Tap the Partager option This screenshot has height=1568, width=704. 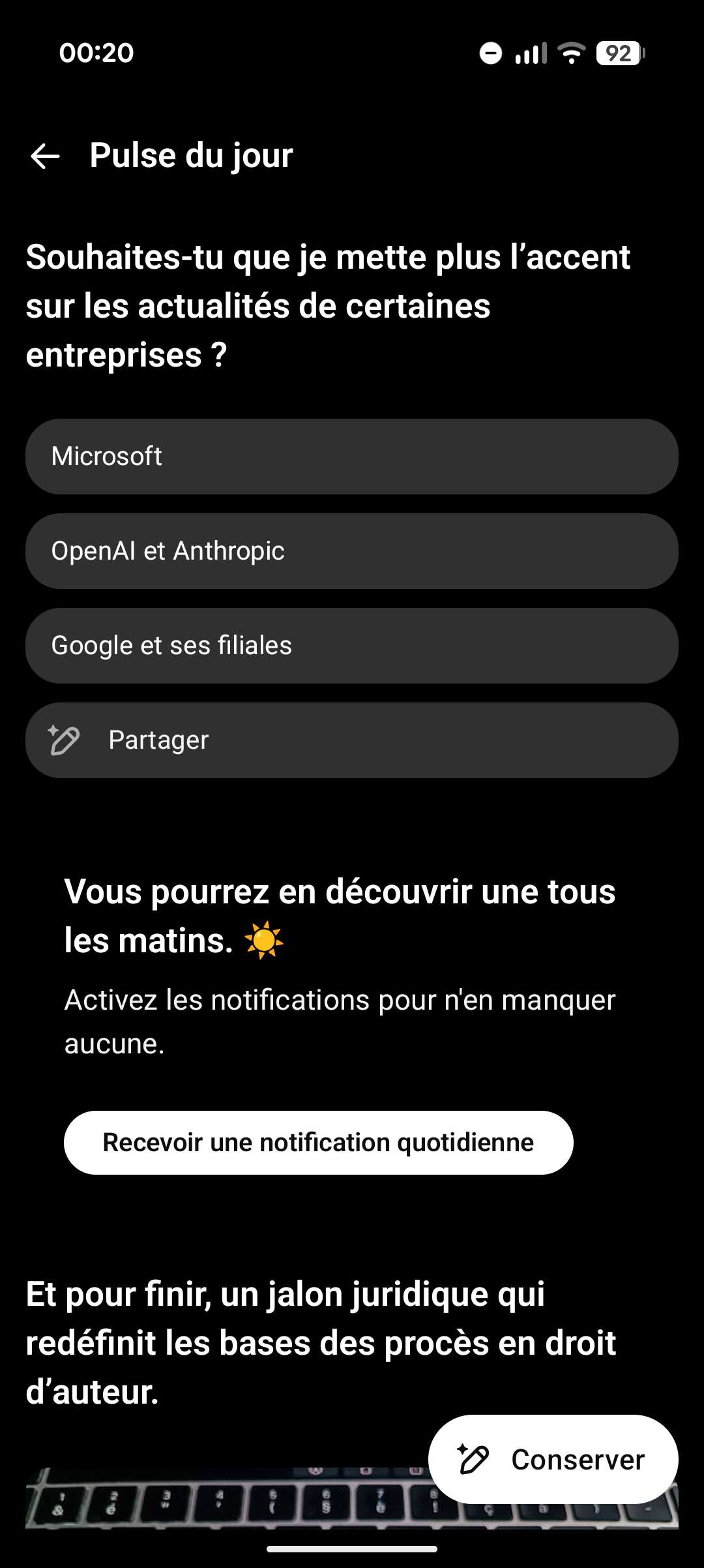351,740
